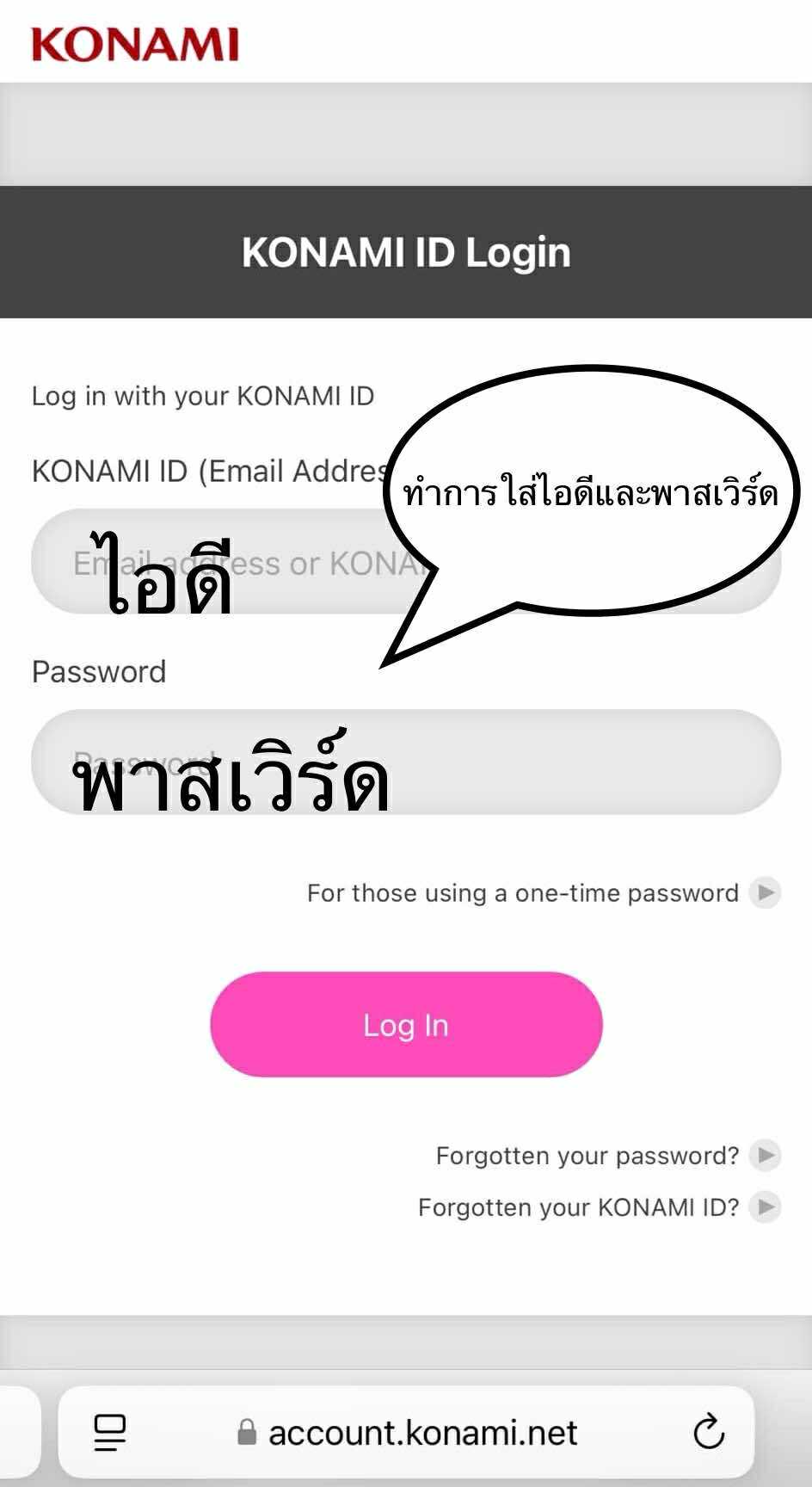Tap the account.konami.net address bar
This screenshot has height=1487, width=812.
pos(421,1432)
